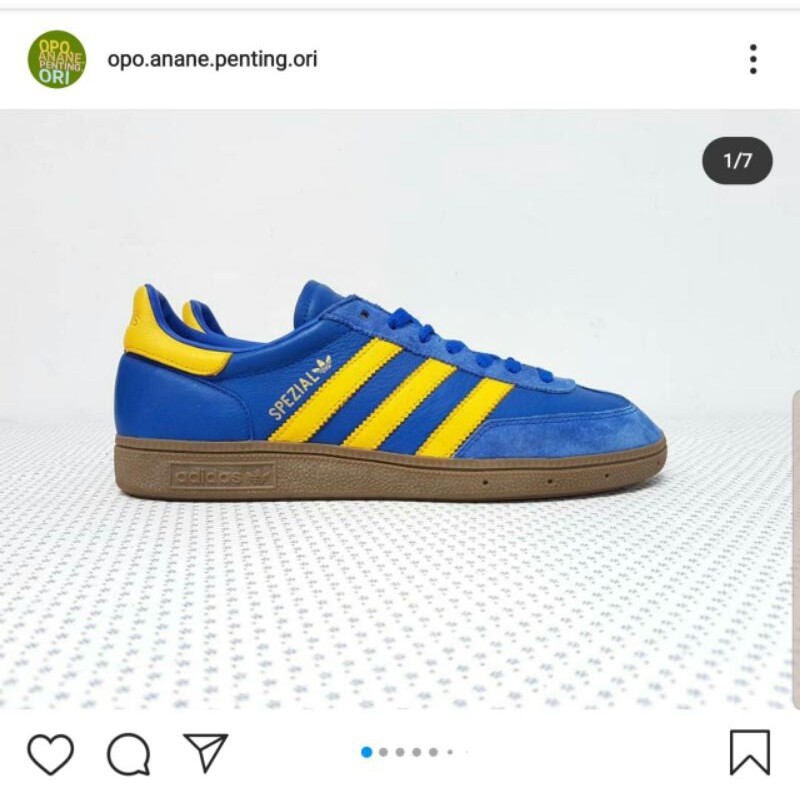Screen dimensions: 800x800
Task: Open the post's three-dot options menu
Action: point(753,59)
